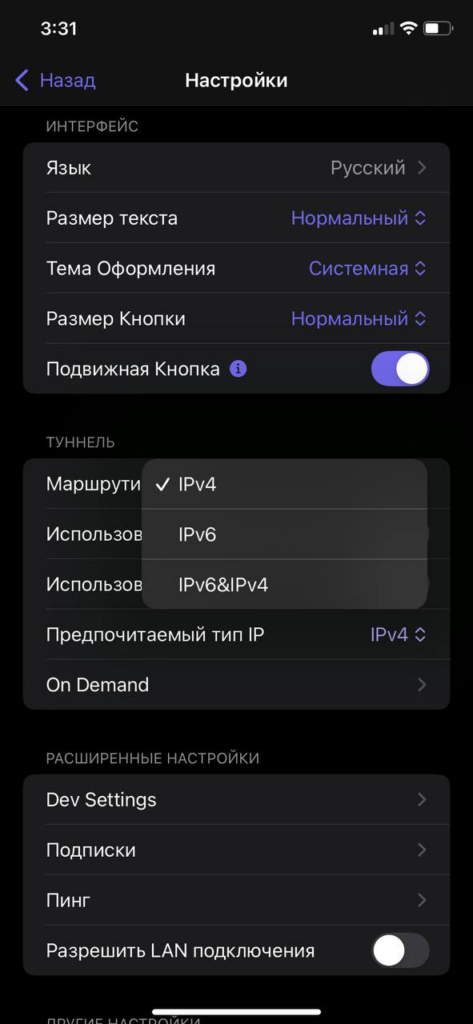Viewport: 473px width, 1024px height.
Task: Open Dev Settings
Action: (236, 799)
